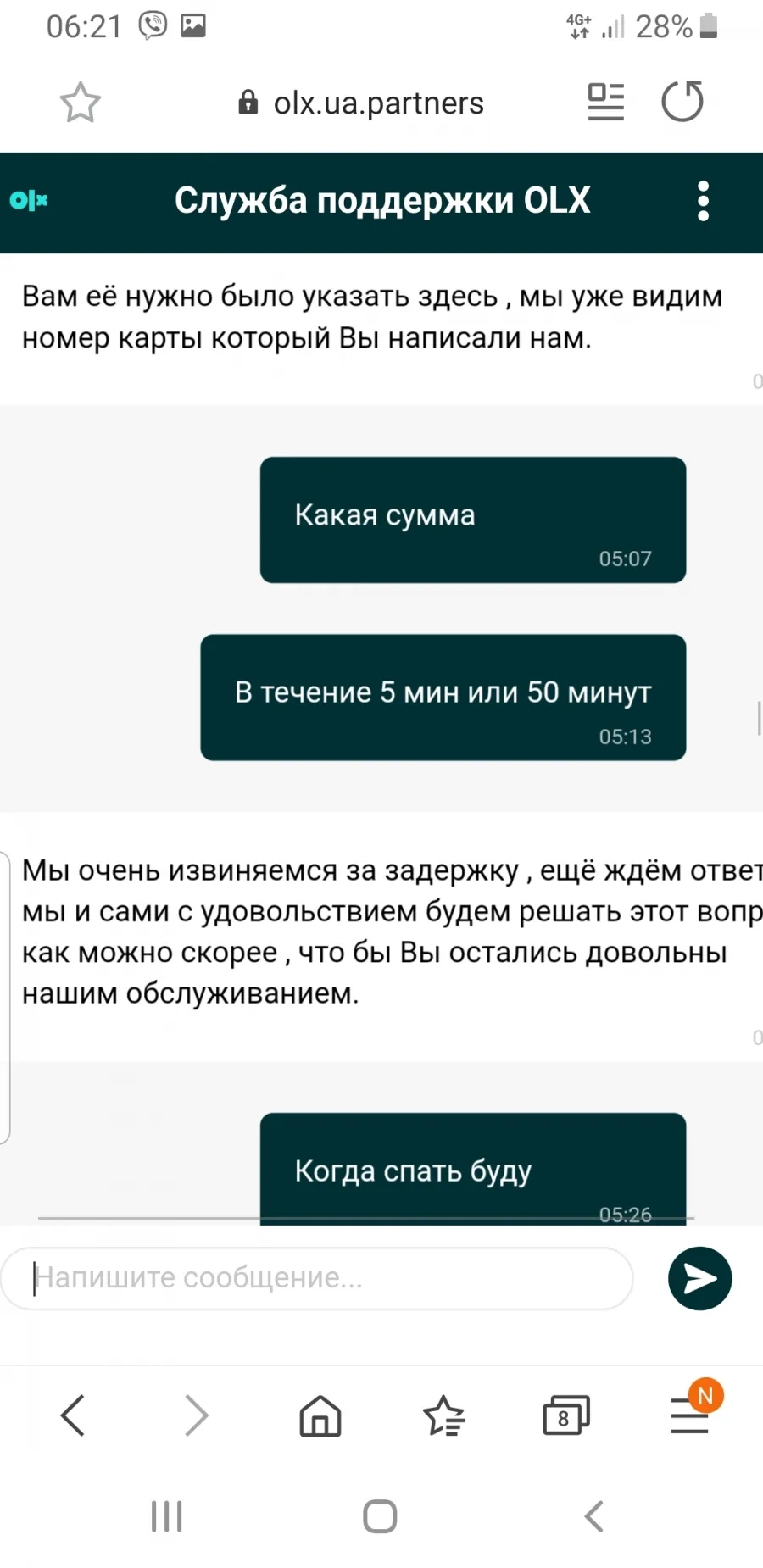Screen dimensions: 763x1568
Task: View the 8 open browser tabs
Action: point(565,1415)
